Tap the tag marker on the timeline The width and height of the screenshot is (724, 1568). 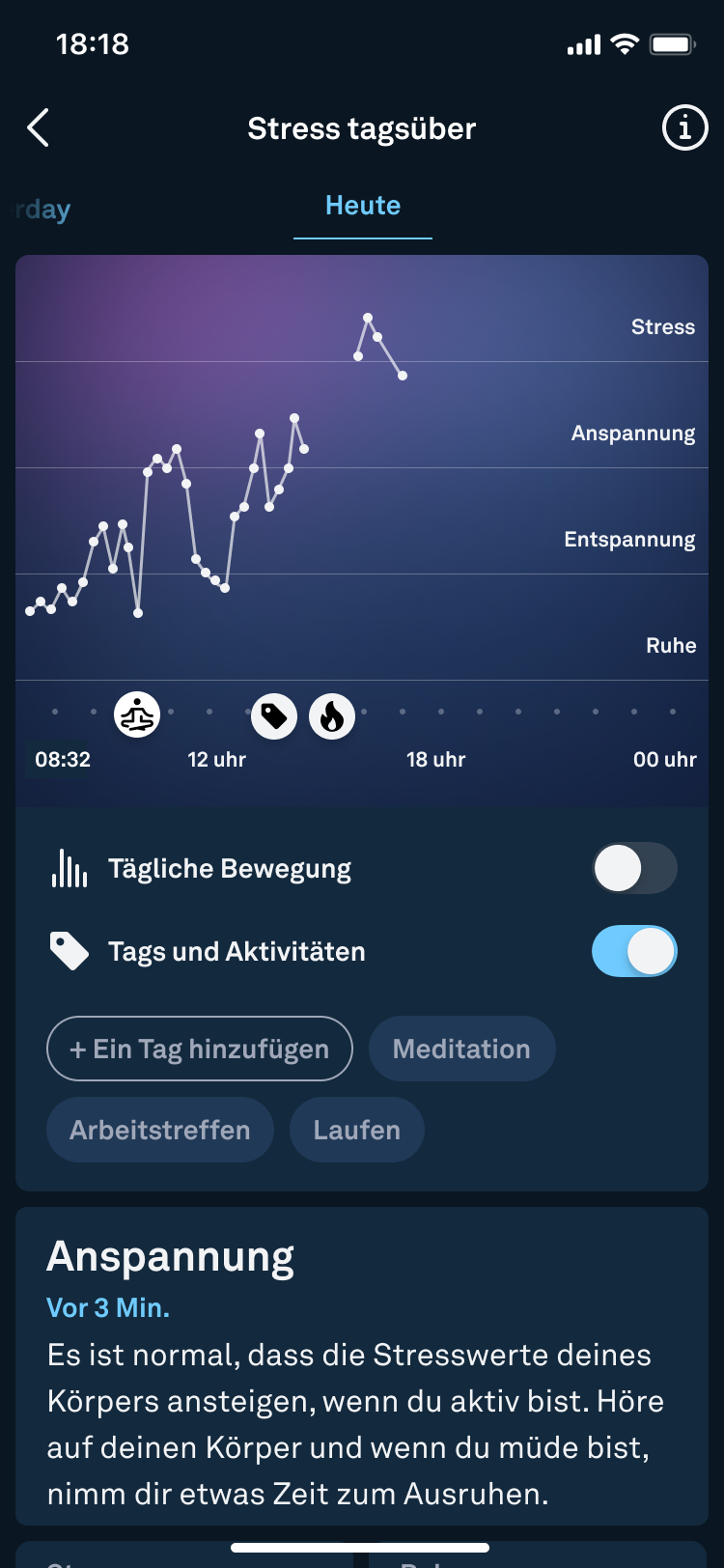pyautogui.click(x=274, y=715)
